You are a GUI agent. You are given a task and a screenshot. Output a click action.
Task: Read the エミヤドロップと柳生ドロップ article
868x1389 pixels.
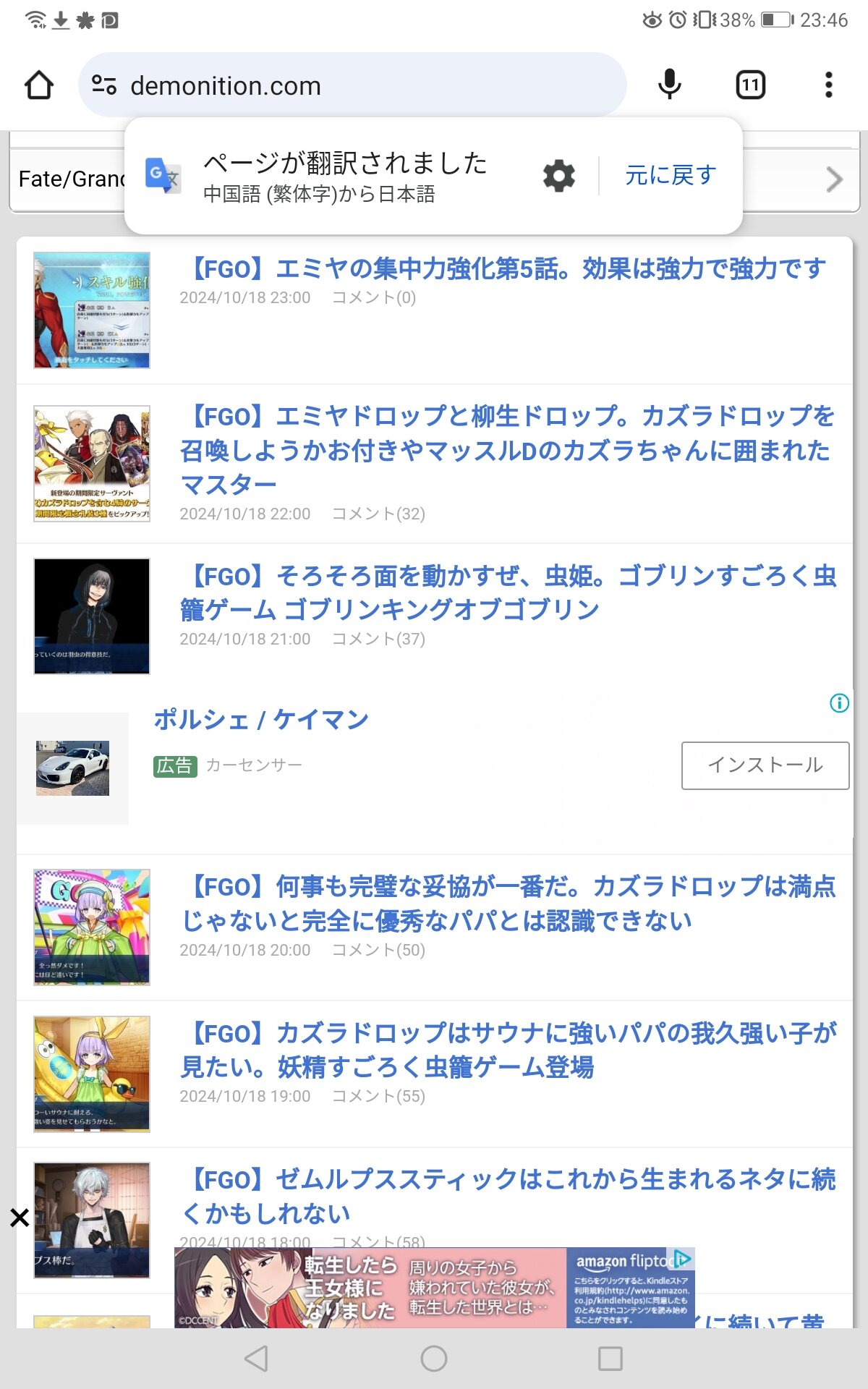[x=506, y=450]
